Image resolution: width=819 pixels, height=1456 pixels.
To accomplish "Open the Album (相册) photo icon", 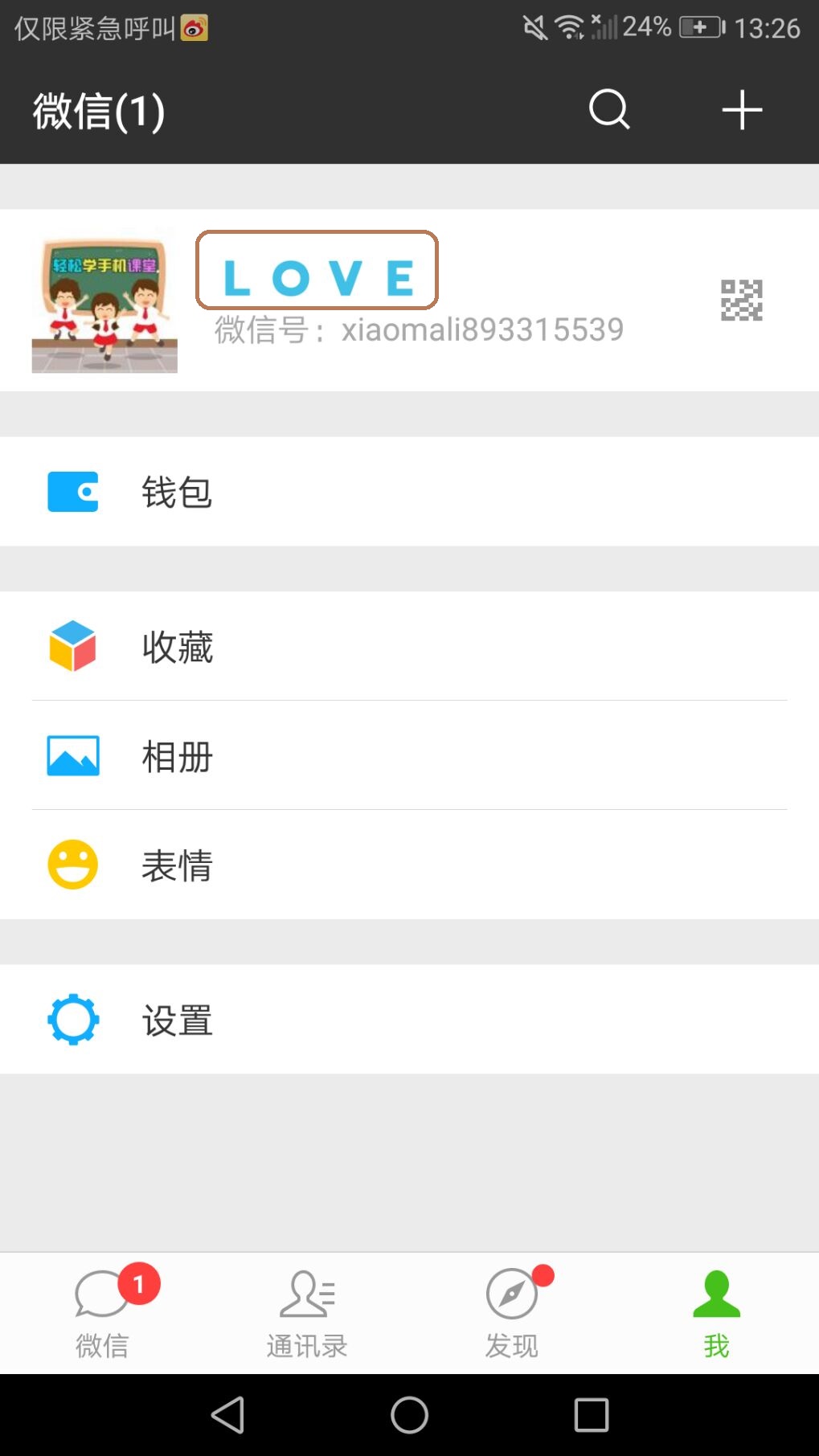I will pos(176,756).
